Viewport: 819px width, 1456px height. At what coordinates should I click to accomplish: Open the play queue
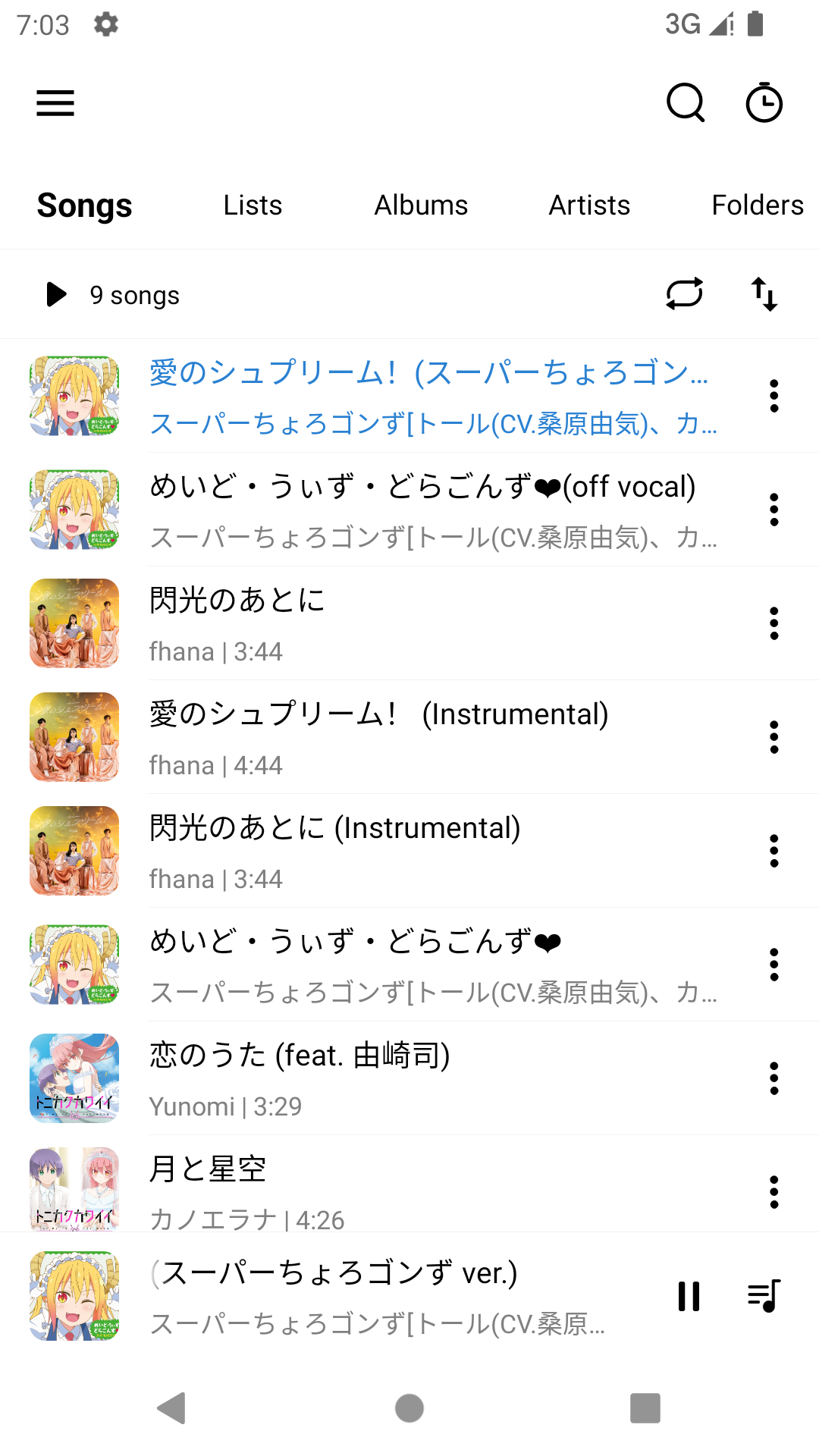(764, 1296)
